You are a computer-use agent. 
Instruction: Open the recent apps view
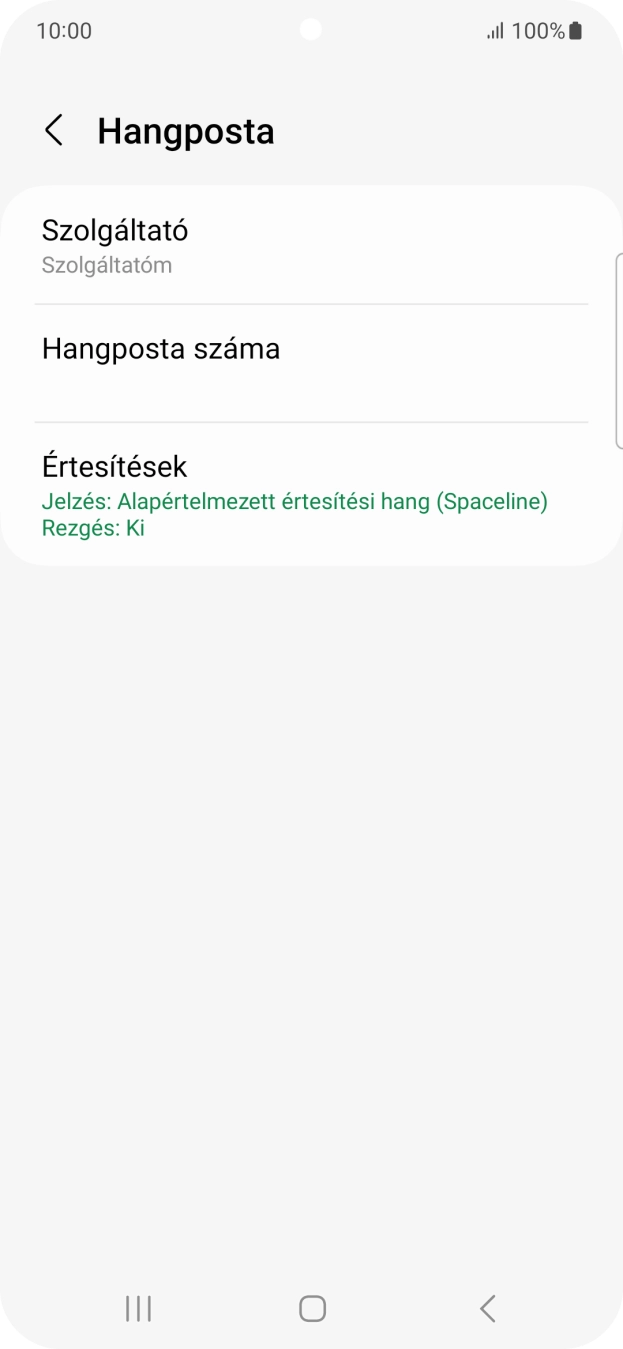pos(138,1308)
